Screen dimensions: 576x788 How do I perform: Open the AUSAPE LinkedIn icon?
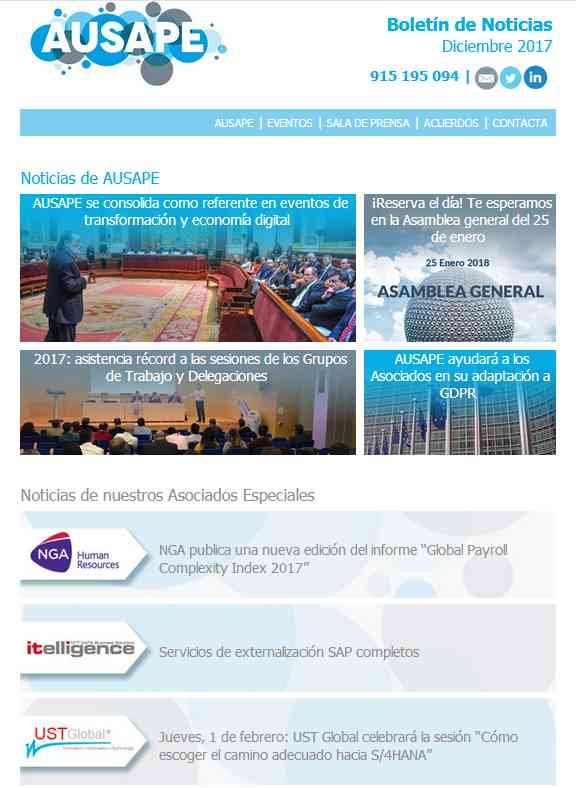pos(535,77)
